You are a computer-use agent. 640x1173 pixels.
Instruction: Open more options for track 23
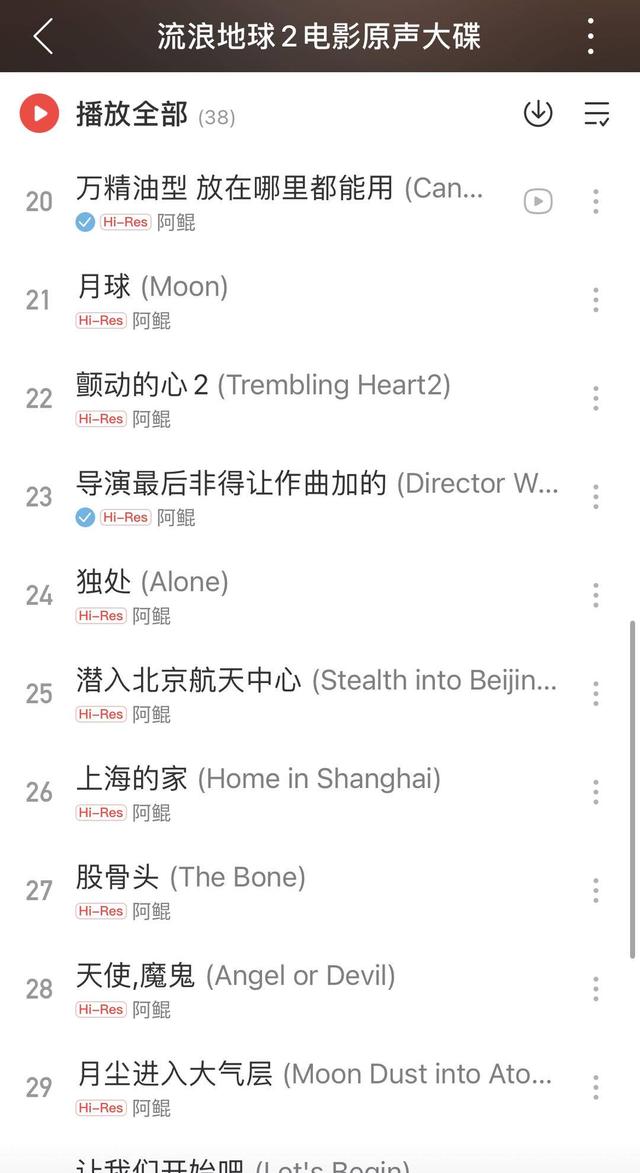595,497
